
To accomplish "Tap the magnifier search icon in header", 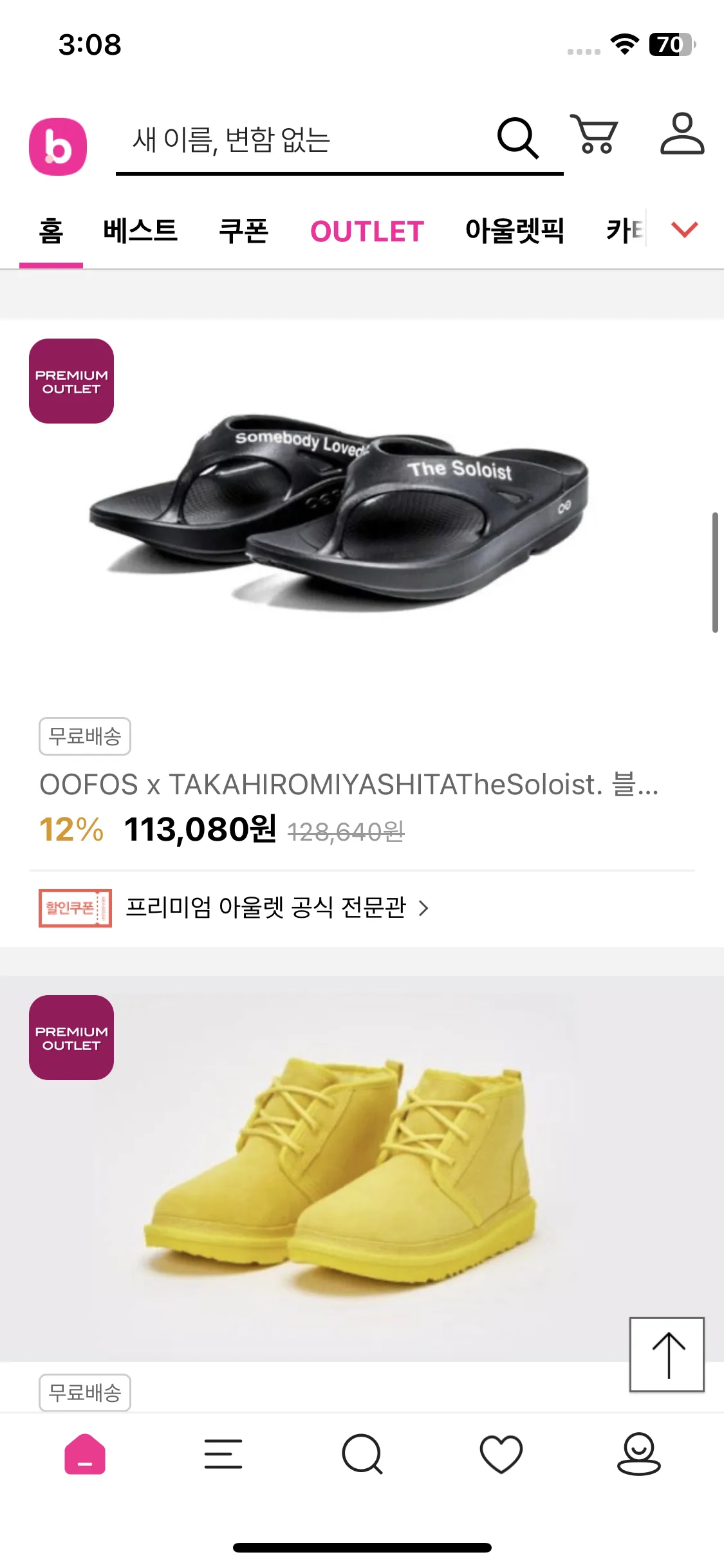I will 517,138.
